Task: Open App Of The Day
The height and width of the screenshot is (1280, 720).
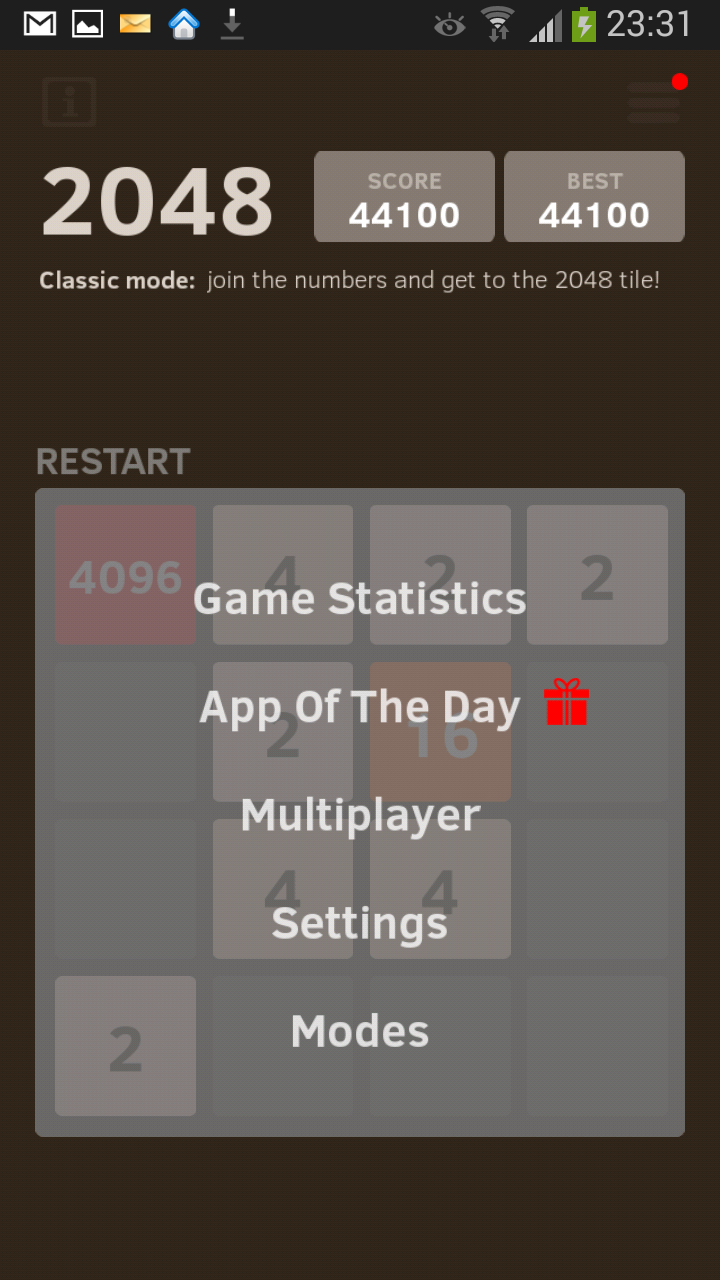Action: point(360,707)
